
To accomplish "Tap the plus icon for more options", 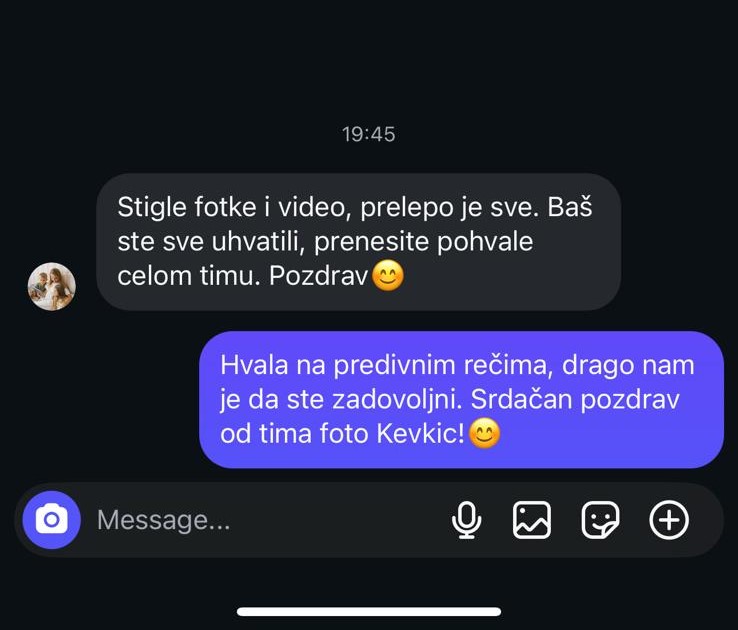I will [669, 520].
